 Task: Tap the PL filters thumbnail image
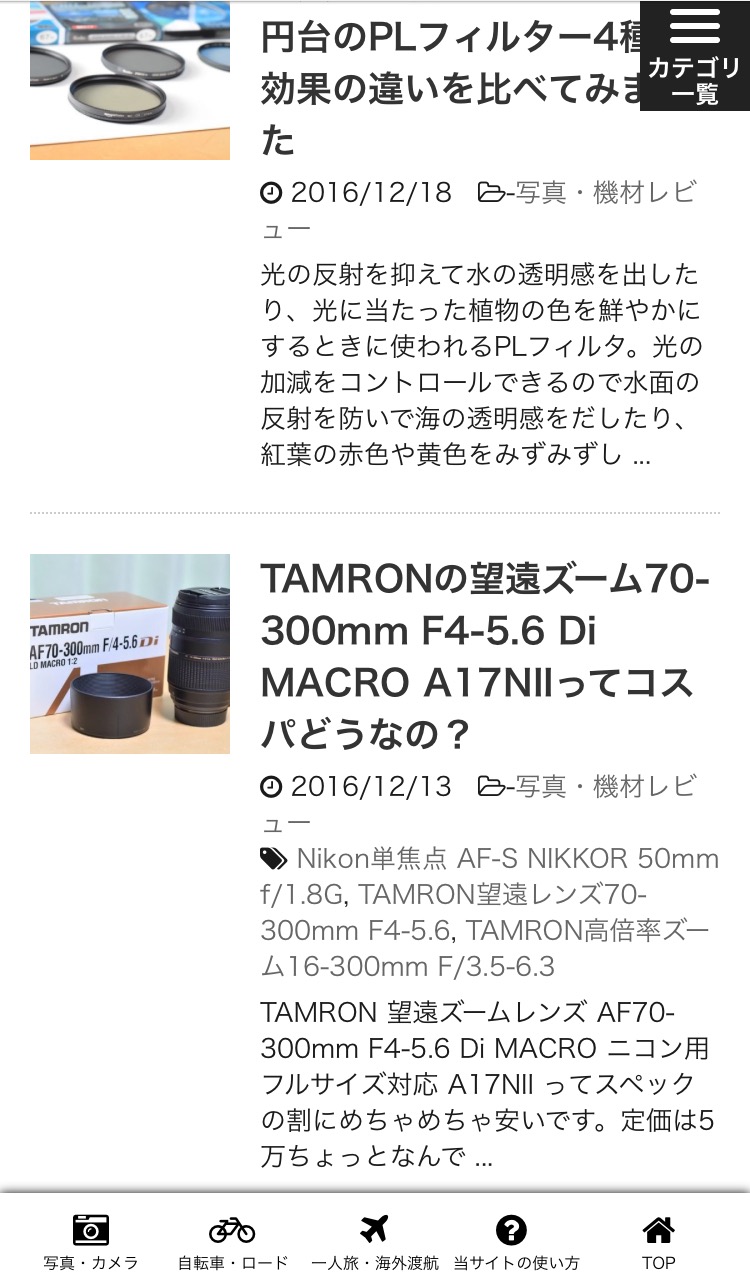tap(130, 80)
